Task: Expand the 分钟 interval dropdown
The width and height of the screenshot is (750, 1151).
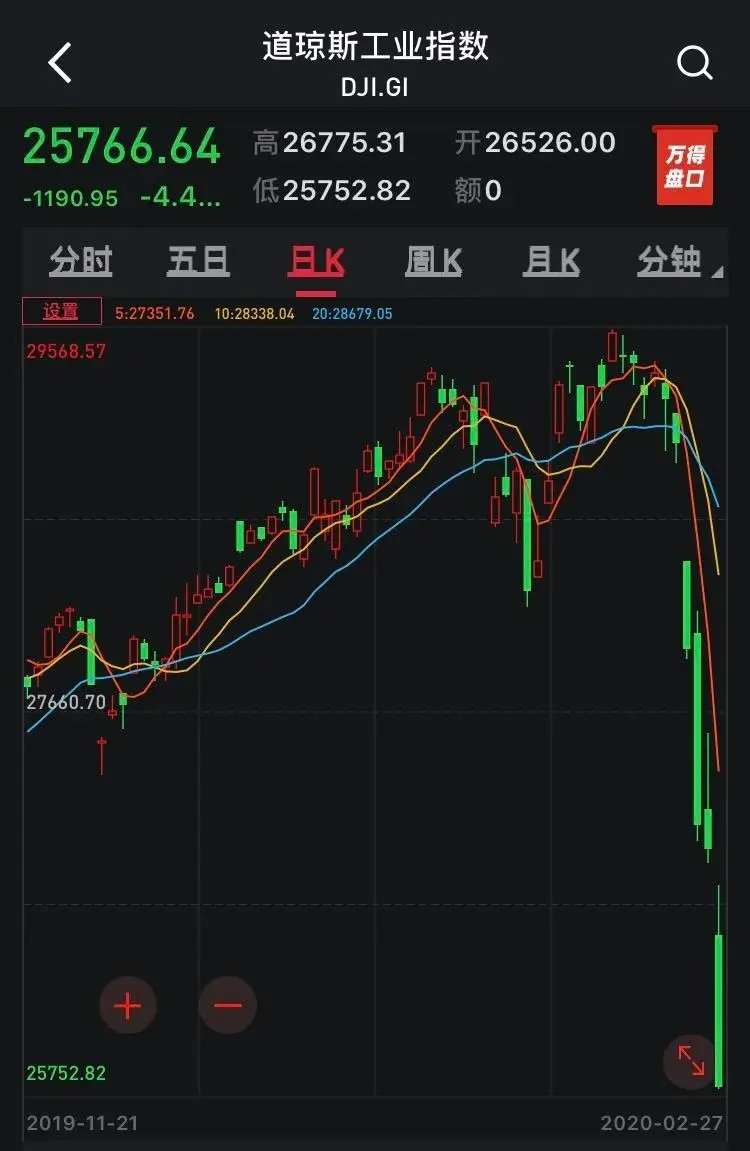Action: [x=678, y=262]
